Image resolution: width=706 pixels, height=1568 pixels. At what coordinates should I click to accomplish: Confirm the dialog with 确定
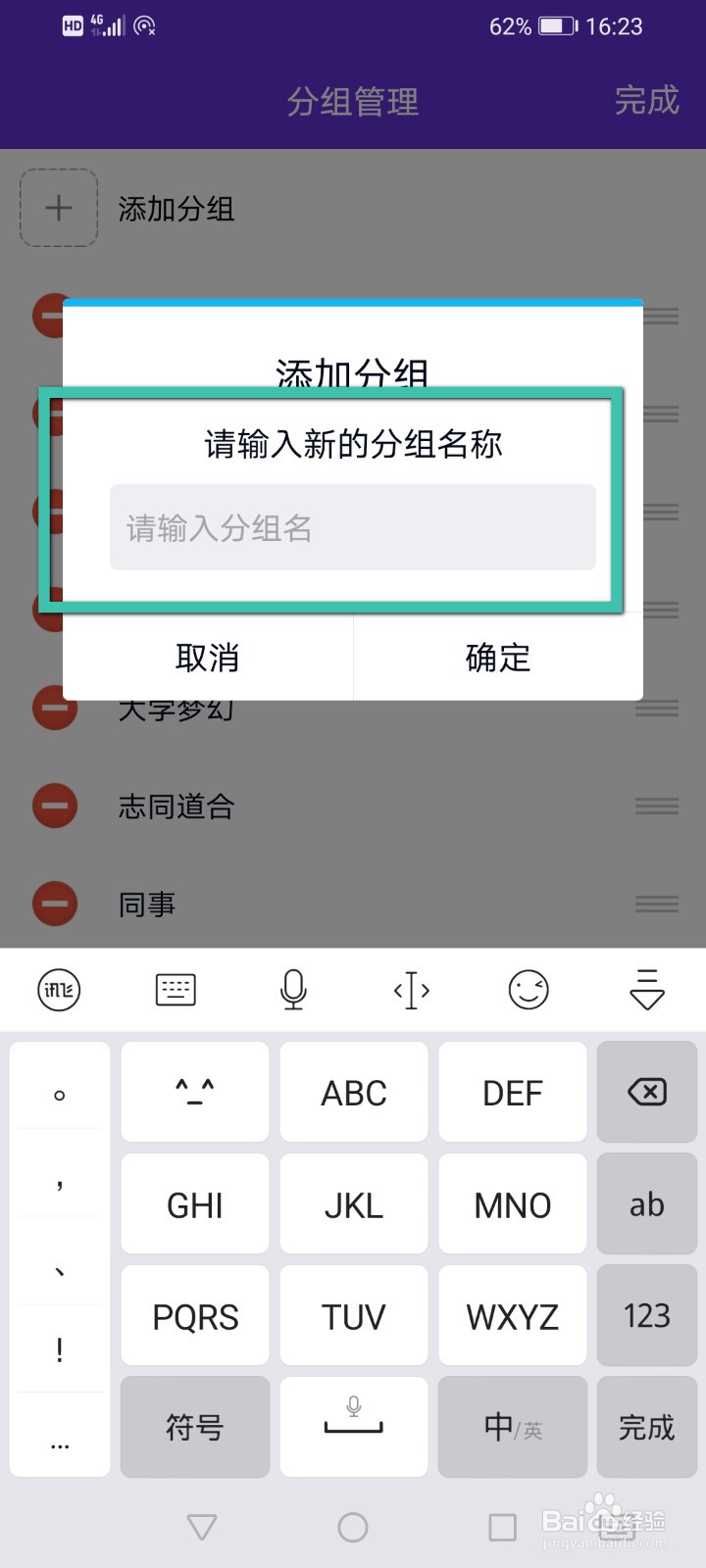pos(496,659)
